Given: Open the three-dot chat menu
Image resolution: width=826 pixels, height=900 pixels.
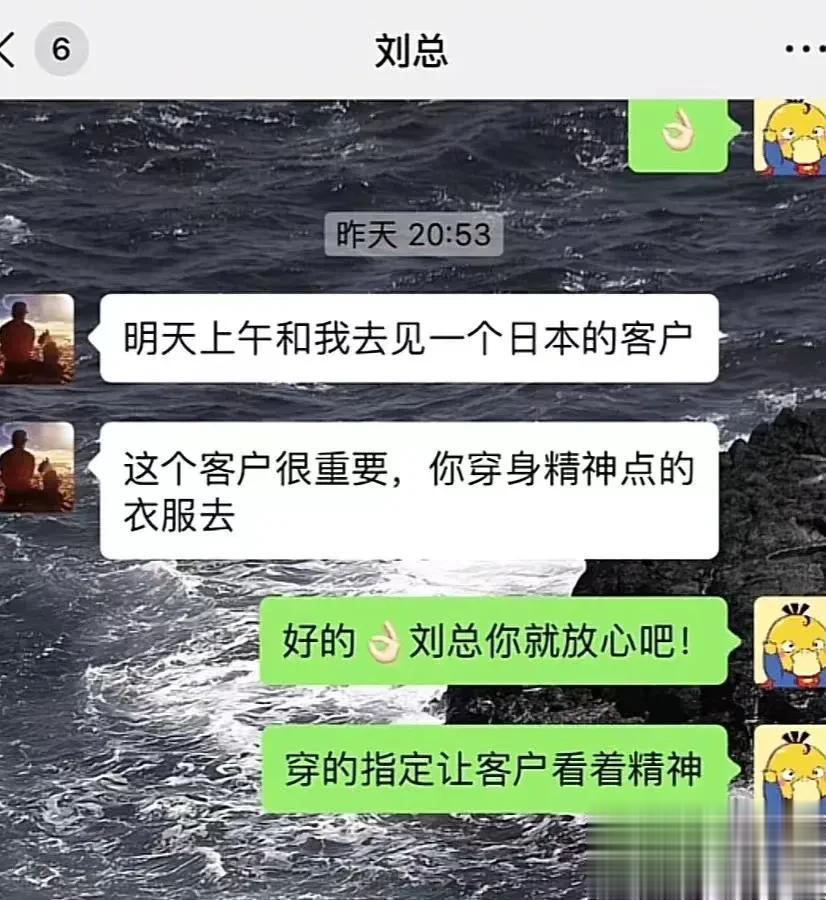Looking at the screenshot, I should [x=803, y=49].
